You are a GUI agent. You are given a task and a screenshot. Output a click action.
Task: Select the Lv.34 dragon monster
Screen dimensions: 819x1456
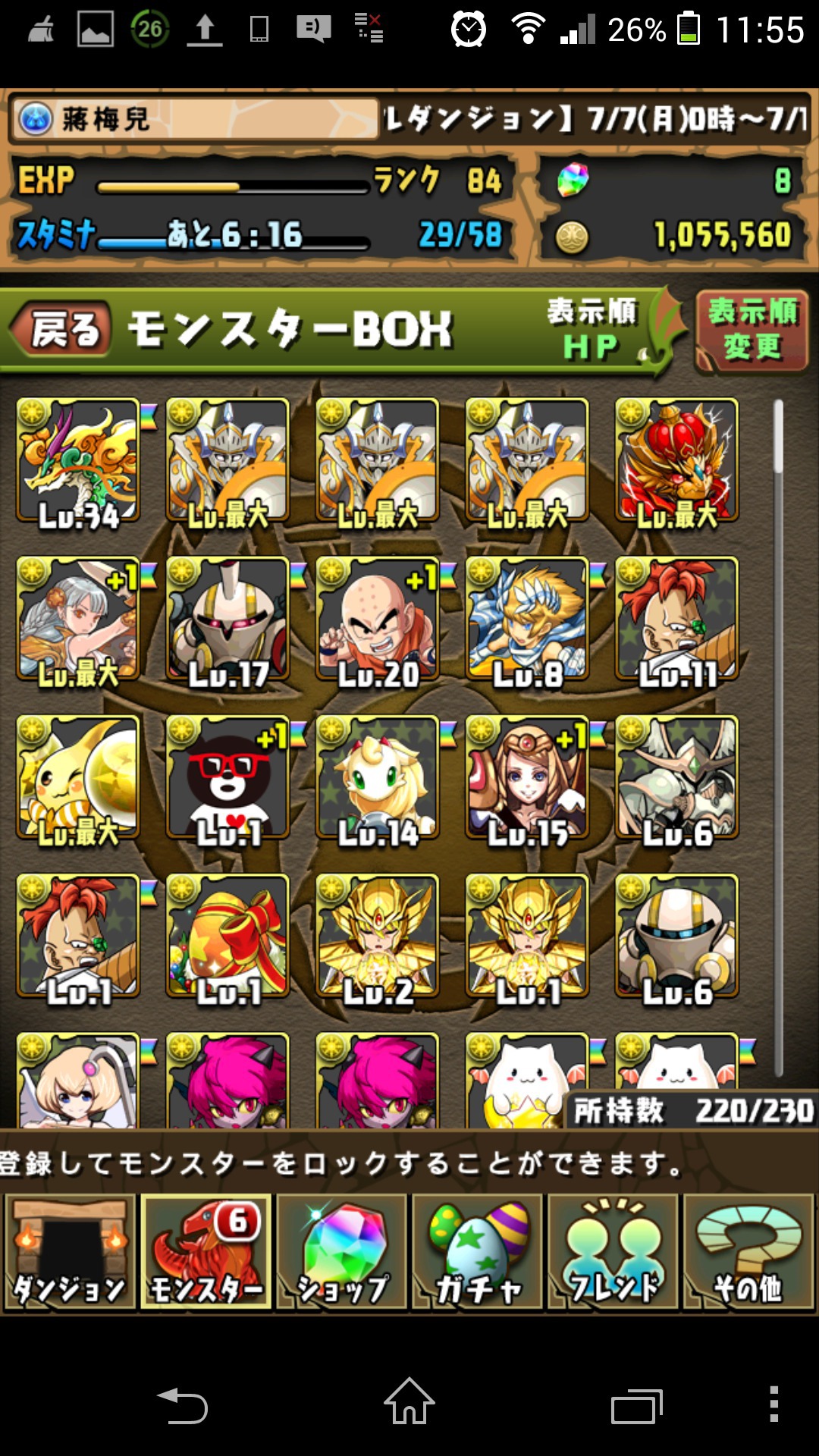point(78,460)
